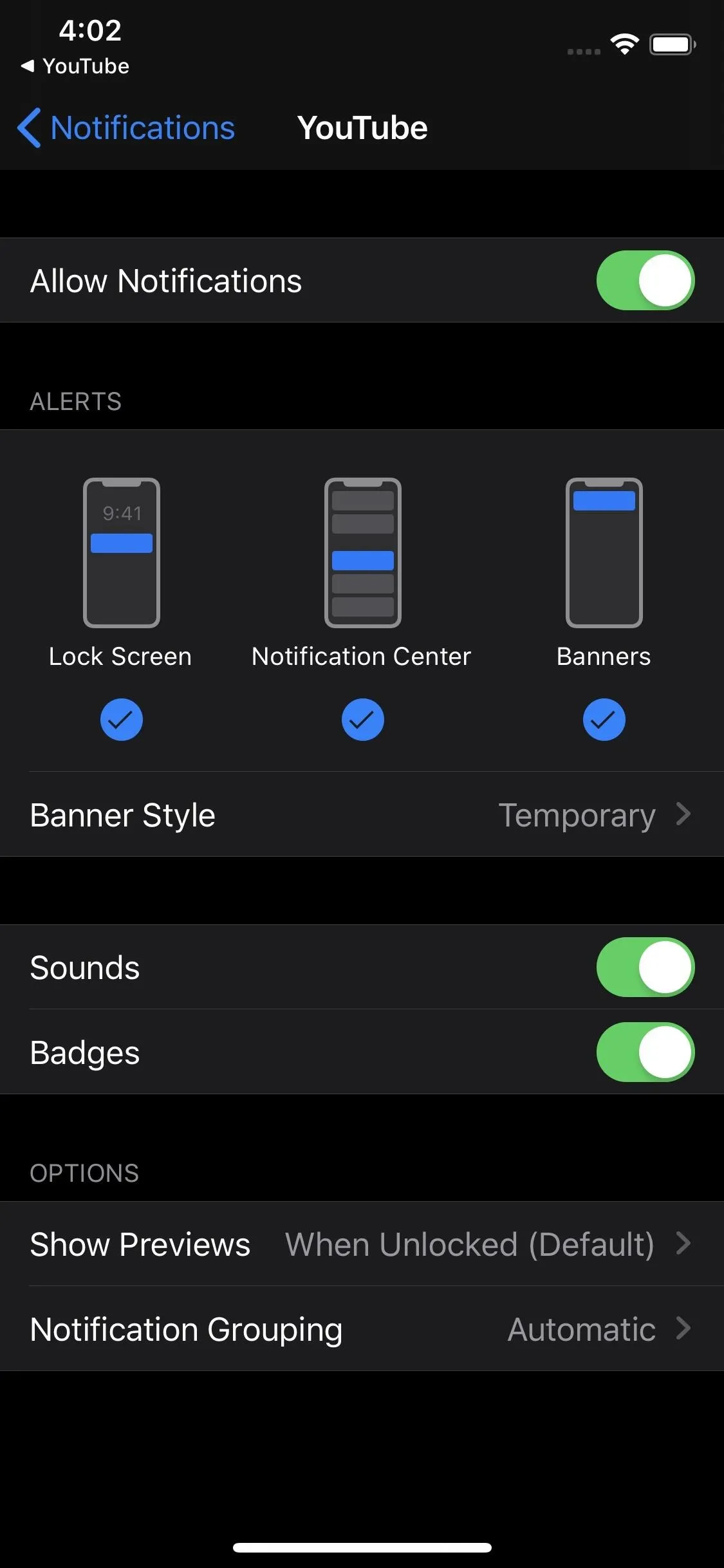Uncheck Banners alerts
The image size is (724, 1568).
click(604, 719)
